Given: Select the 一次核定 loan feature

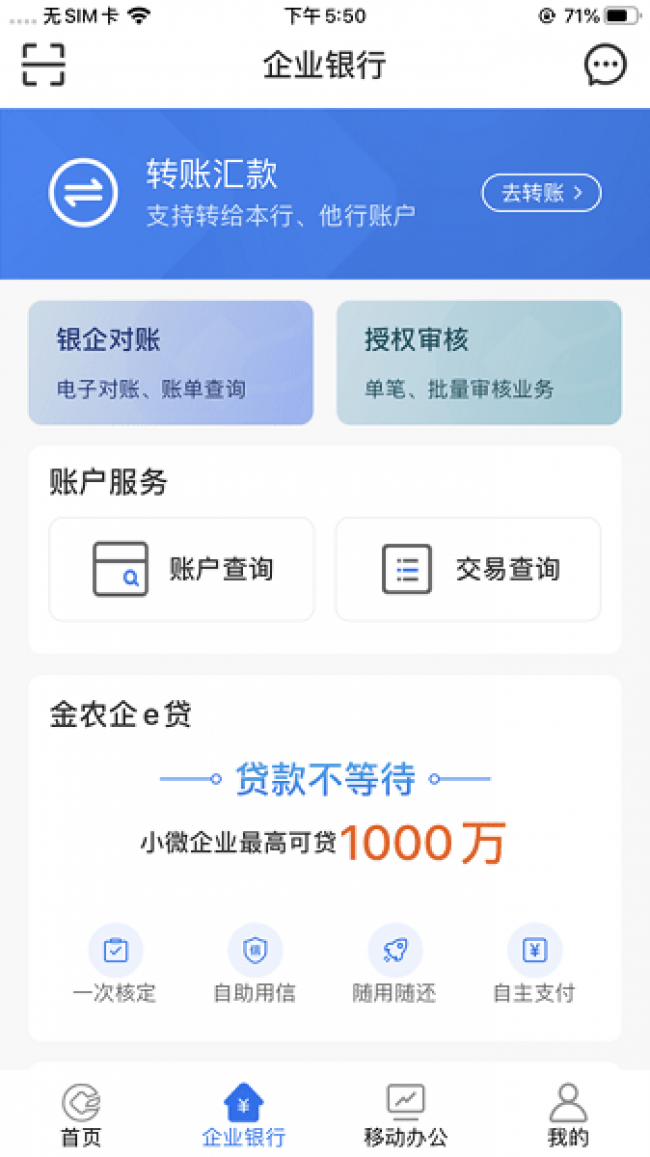Looking at the screenshot, I should 115,964.
